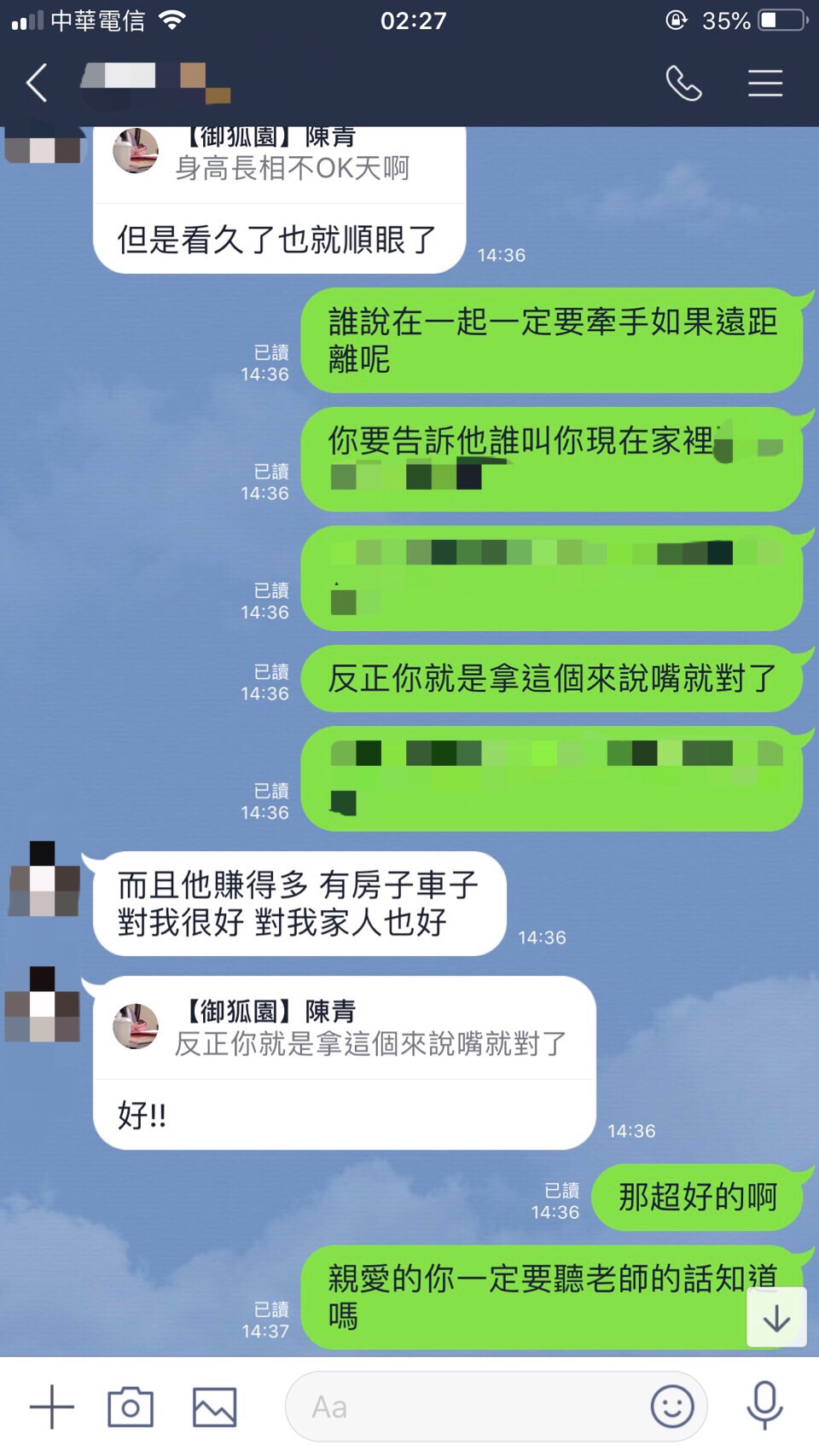Open the plus attachment menu
The image size is (819, 1456).
pyautogui.click(x=52, y=1407)
